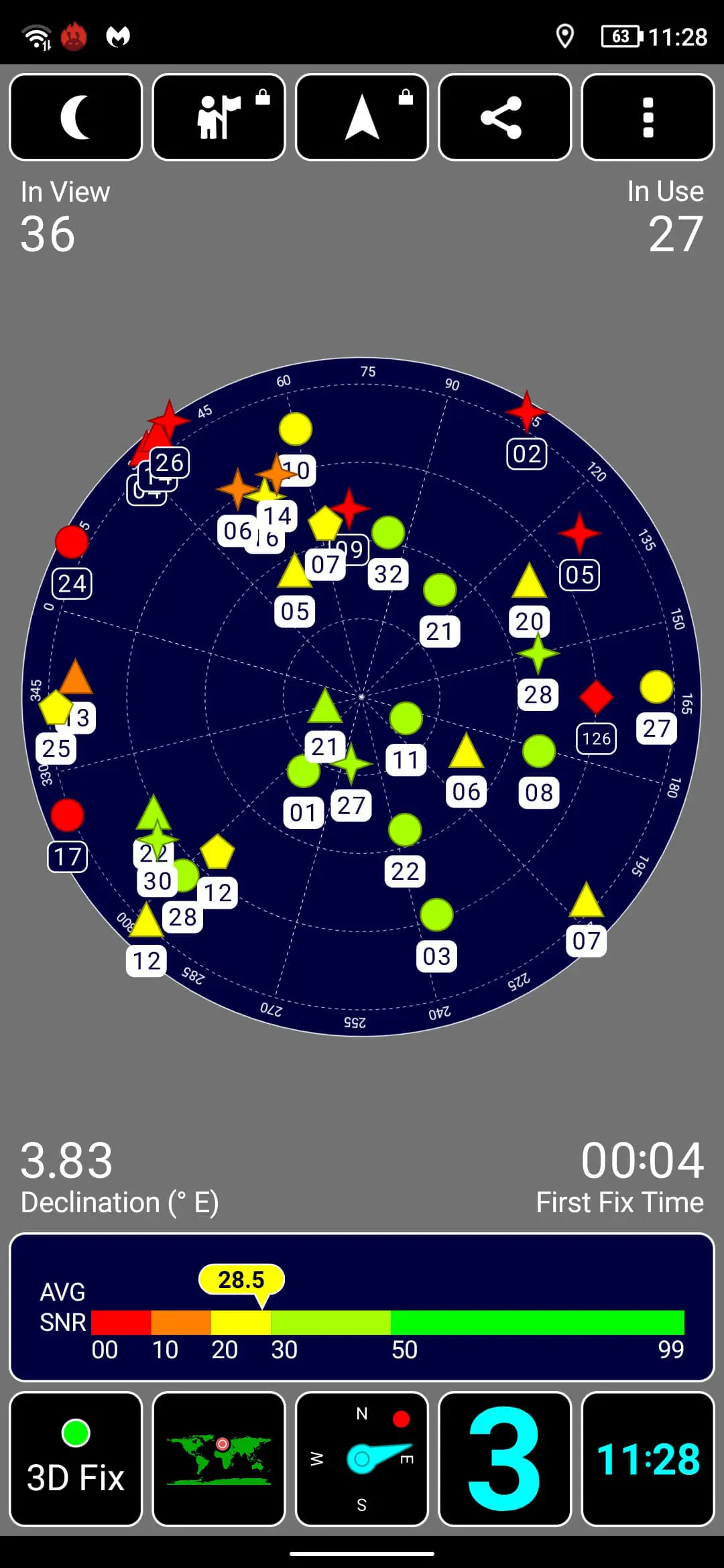Open the world map tile
724x1568 pixels.
[x=219, y=1459]
